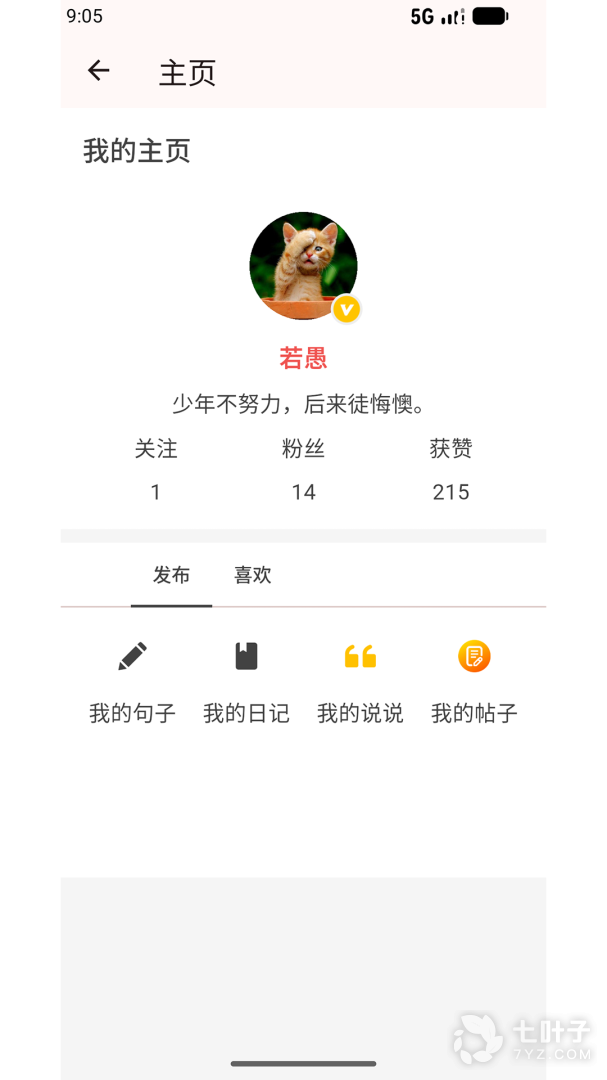Switch to the 喜欢 tab

pos(253,576)
